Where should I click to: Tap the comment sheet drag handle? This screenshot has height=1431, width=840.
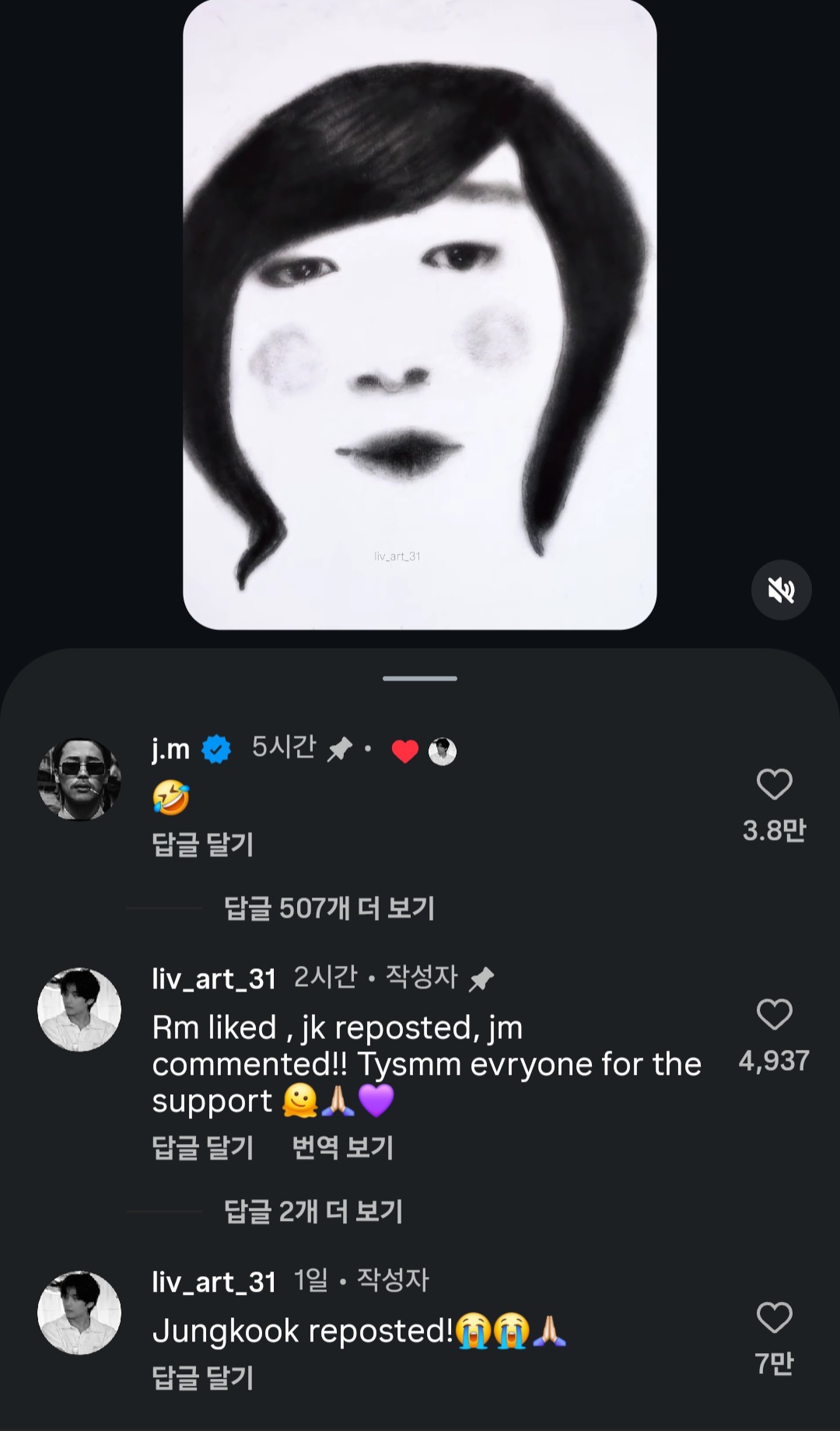[420, 679]
